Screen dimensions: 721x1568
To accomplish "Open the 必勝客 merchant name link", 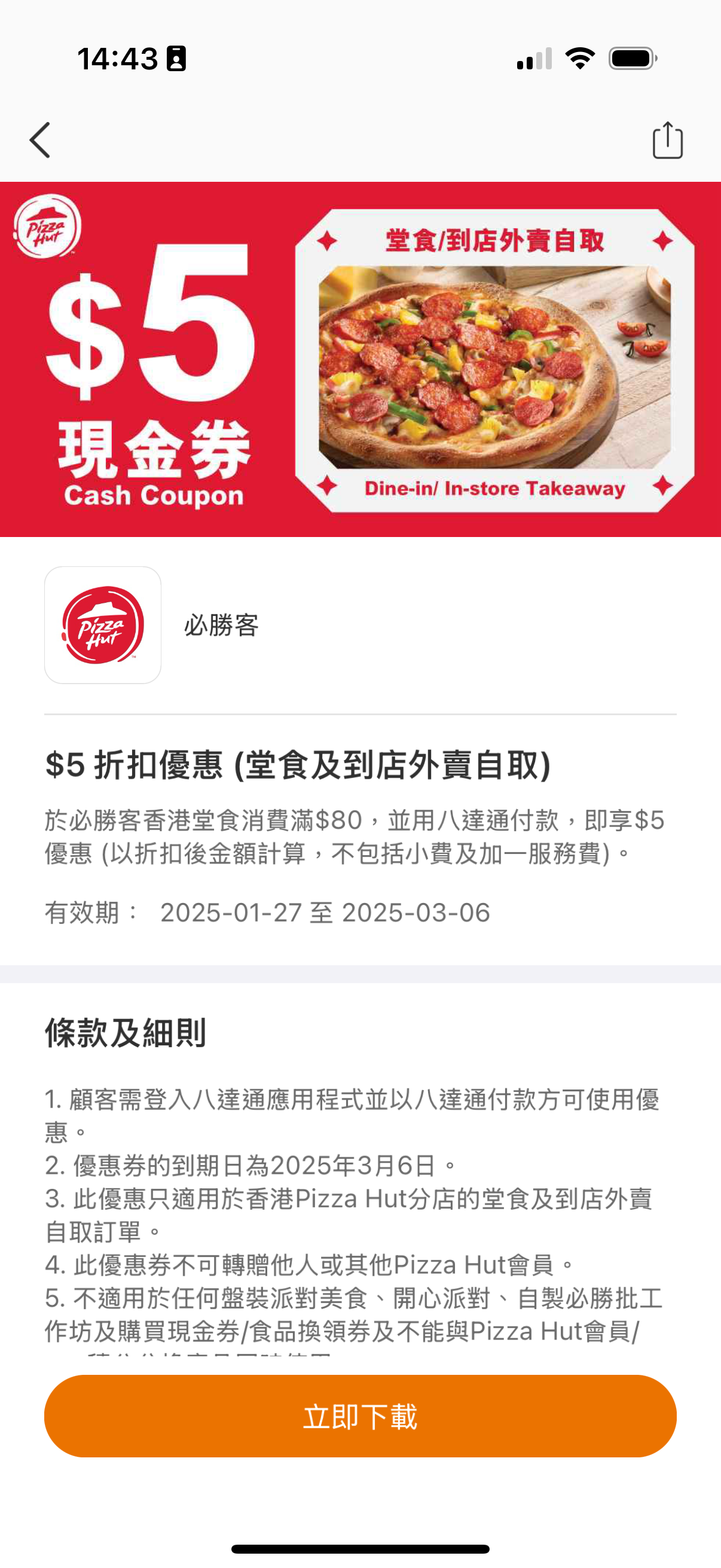I will pos(221,627).
